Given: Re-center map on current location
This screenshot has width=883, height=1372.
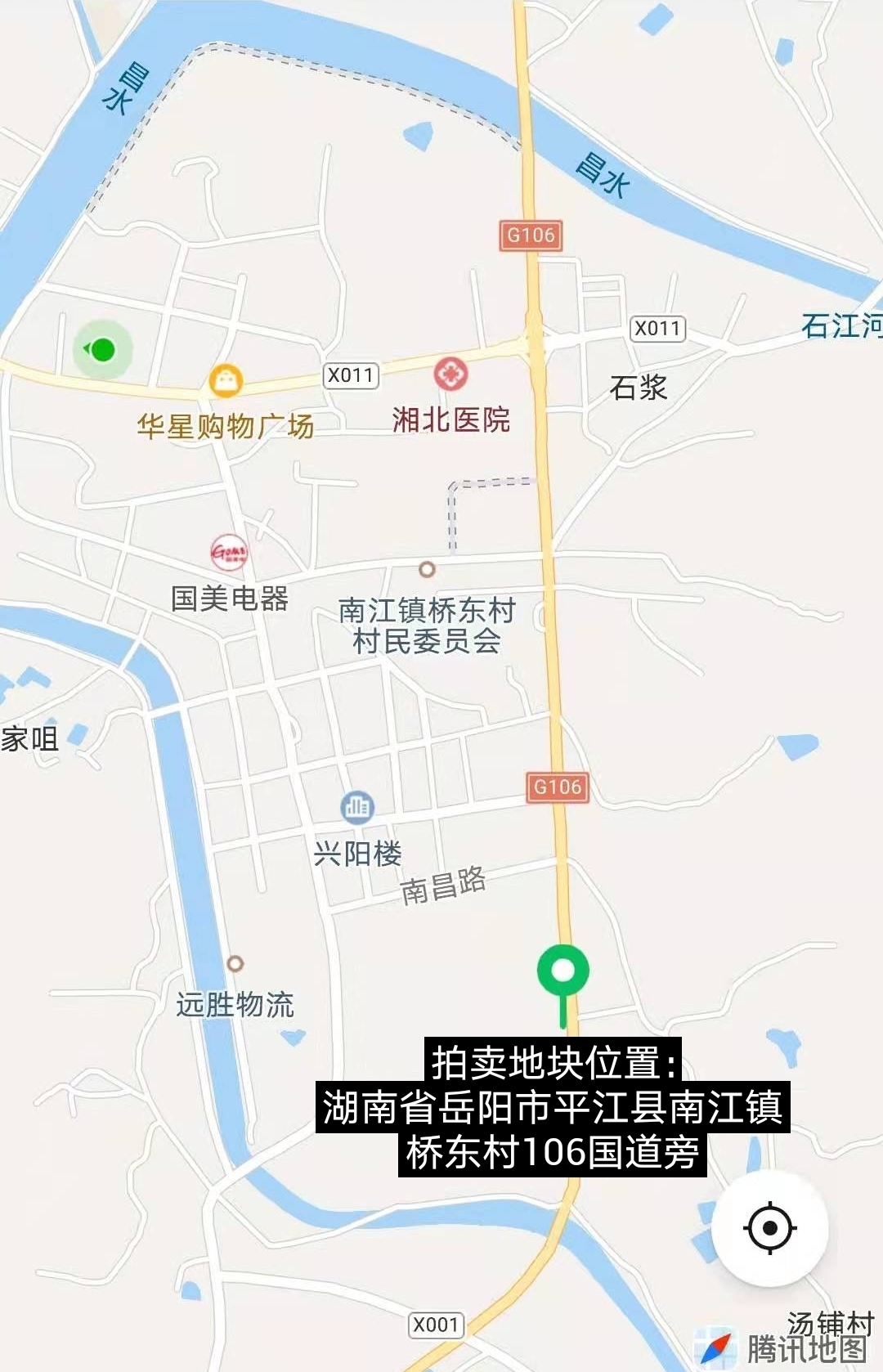Looking at the screenshot, I should point(769,1227).
